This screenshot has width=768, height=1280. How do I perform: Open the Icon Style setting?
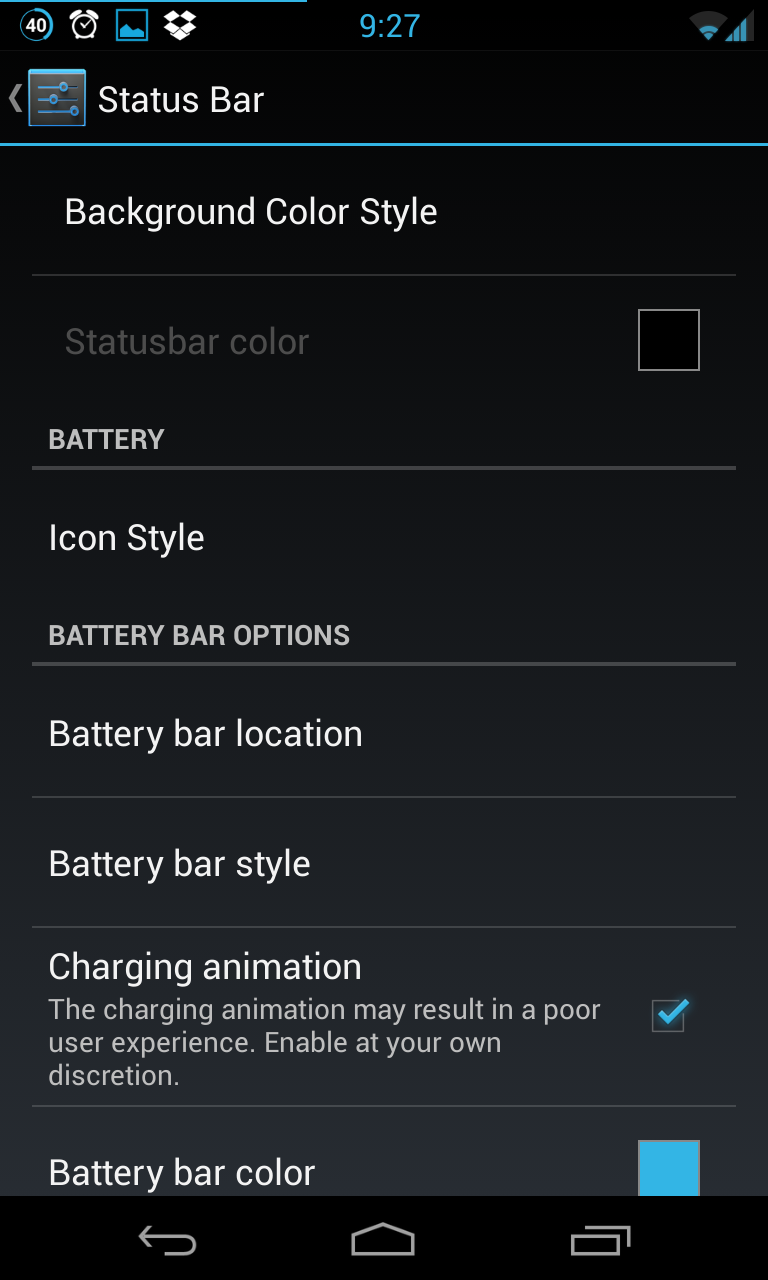pos(384,538)
